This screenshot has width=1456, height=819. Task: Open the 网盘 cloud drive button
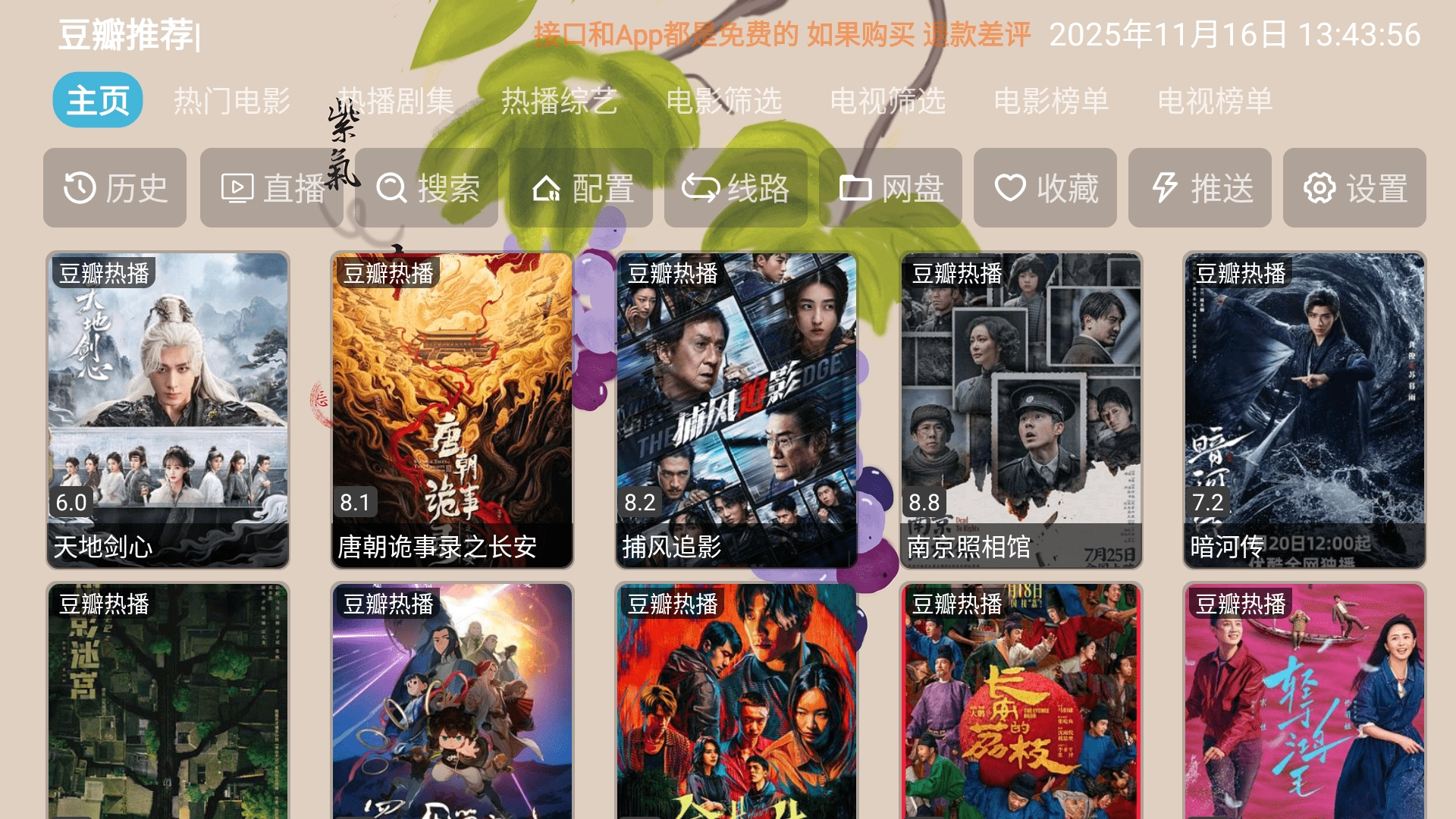(x=890, y=188)
